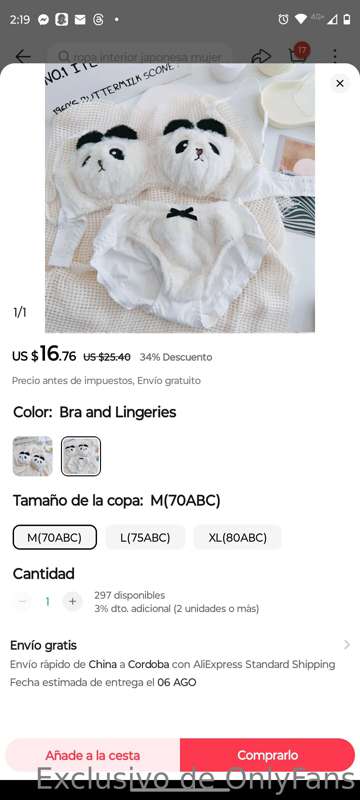Increase quantity with the plus button
Viewport: 360px width, 800px height.
(72, 602)
